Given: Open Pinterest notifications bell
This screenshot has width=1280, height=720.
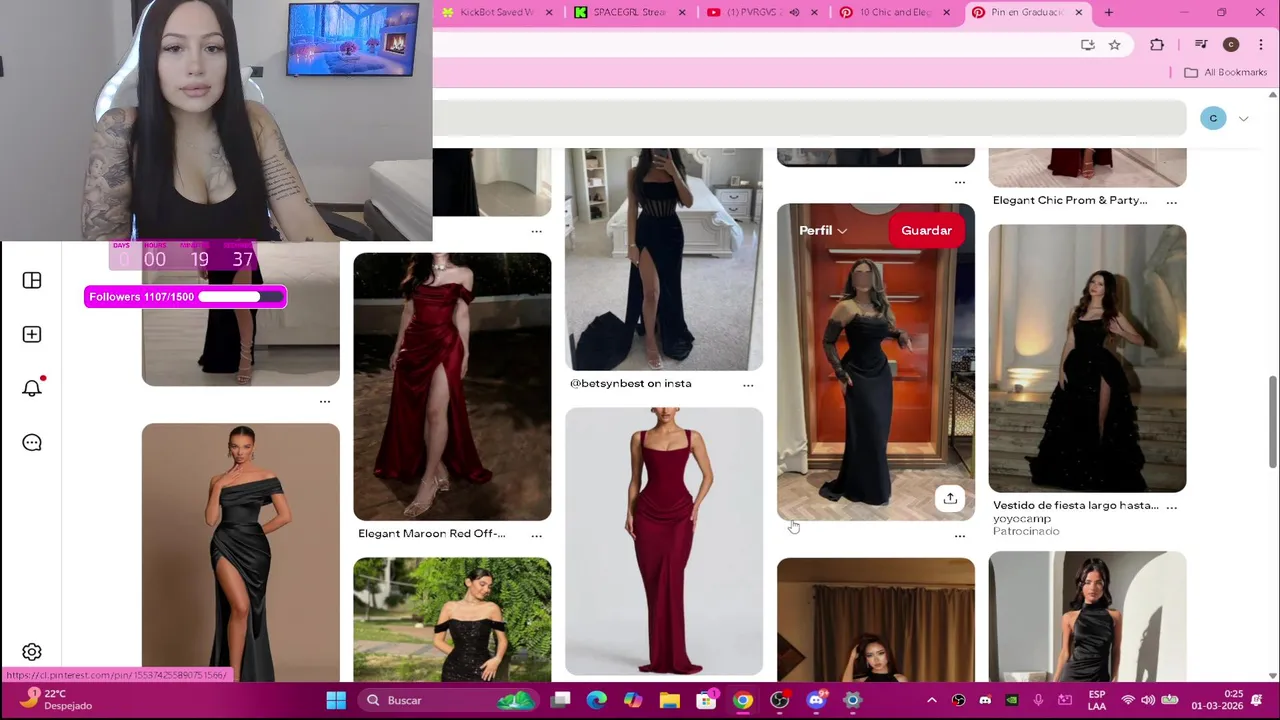Looking at the screenshot, I should 32,388.
